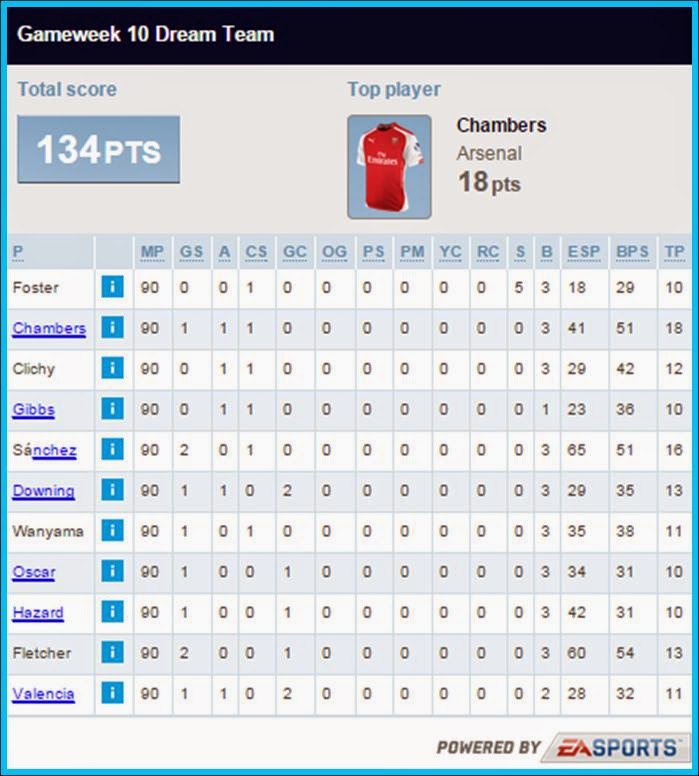View Gibbs's player information
Screen dimensions: 699x776
click(112, 409)
